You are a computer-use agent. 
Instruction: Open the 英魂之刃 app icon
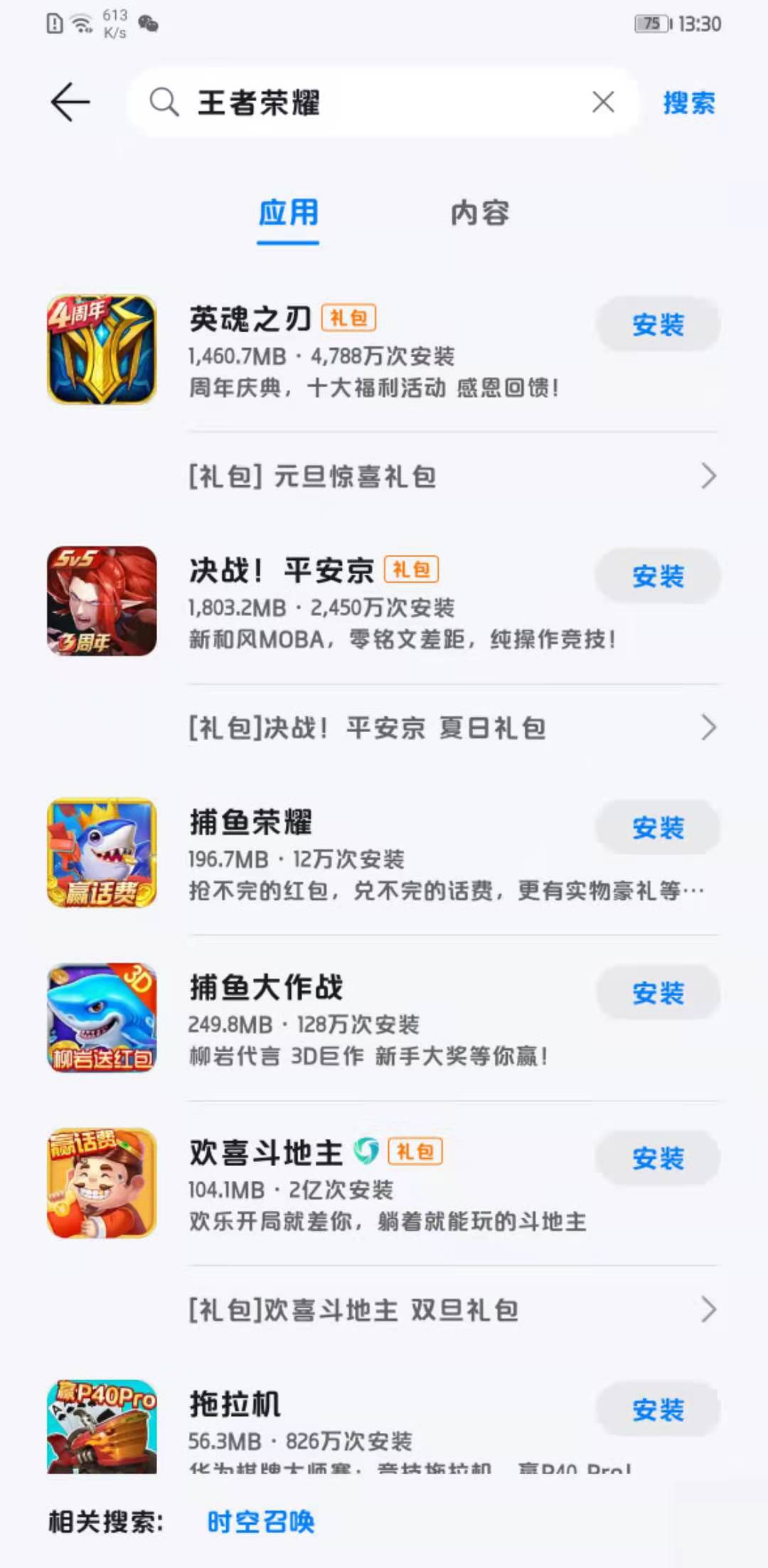[x=102, y=349]
